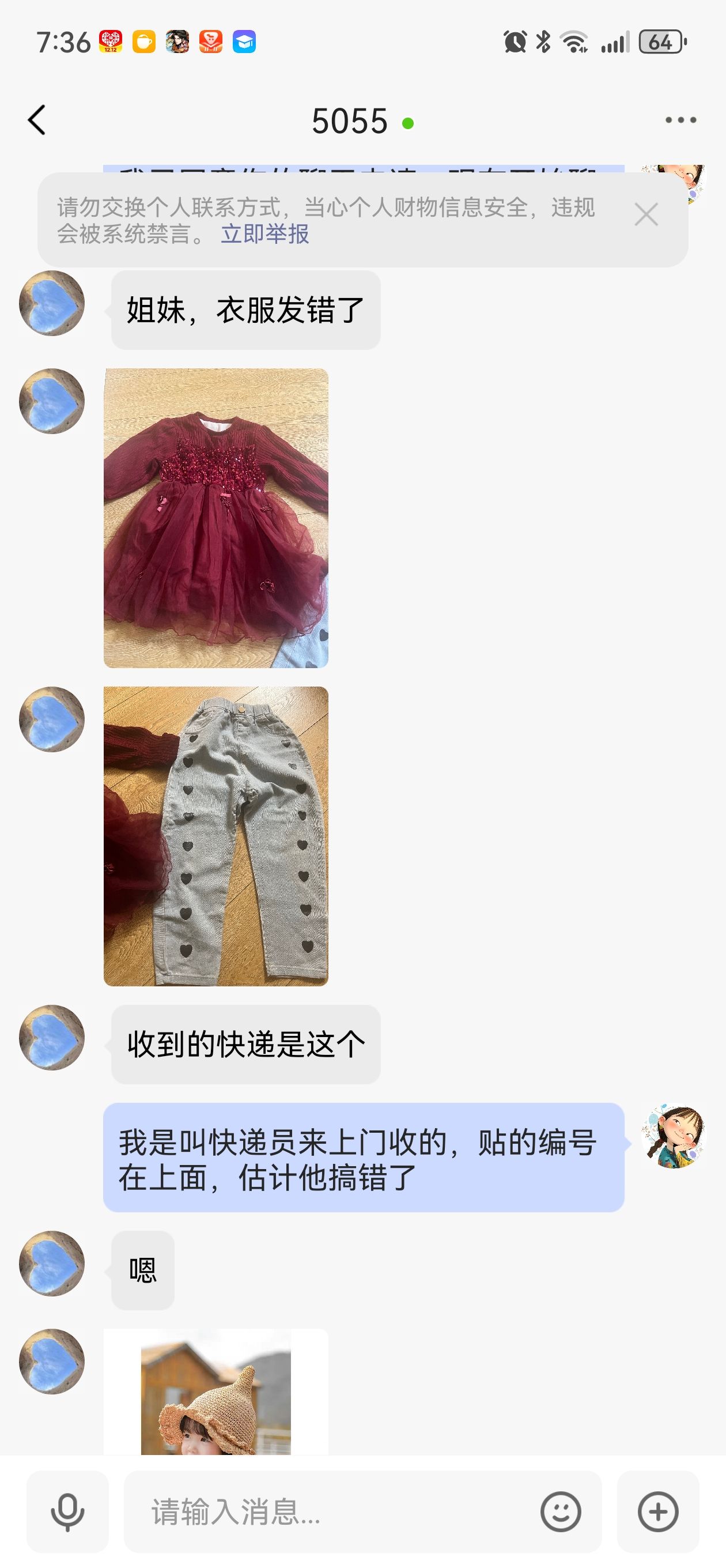This screenshot has height=1568, width=726.
Task: Dismiss the safety warning banner
Action: point(646,215)
